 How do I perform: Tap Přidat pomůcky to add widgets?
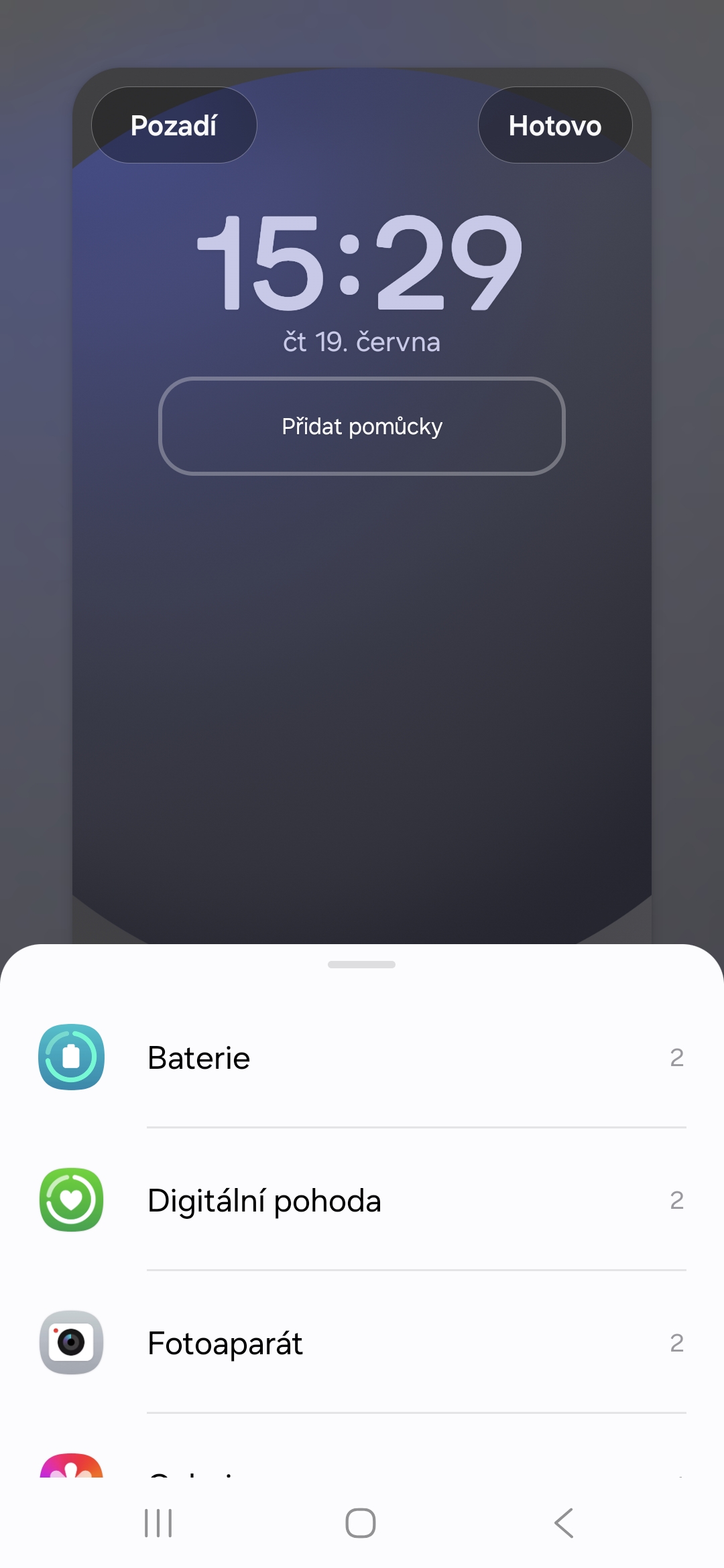[362, 426]
